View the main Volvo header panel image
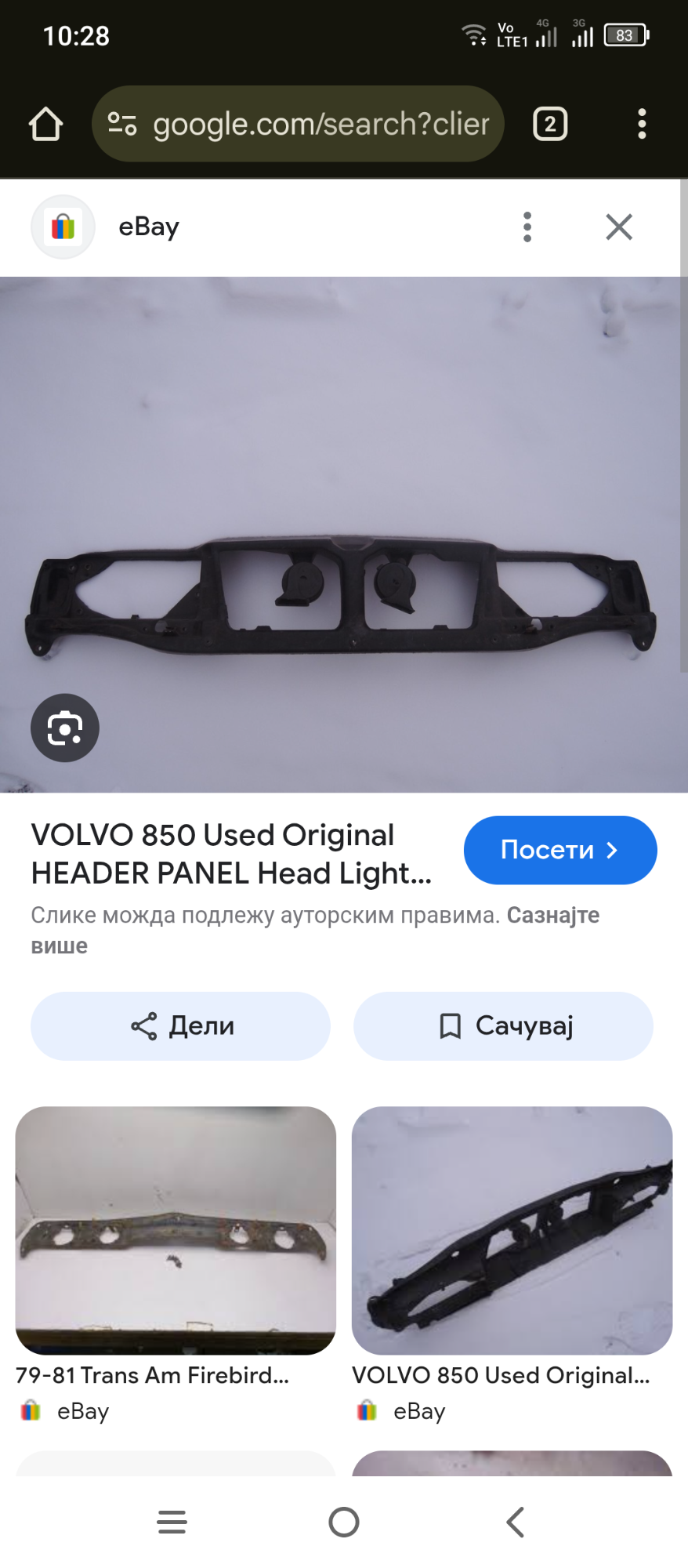 343,533
